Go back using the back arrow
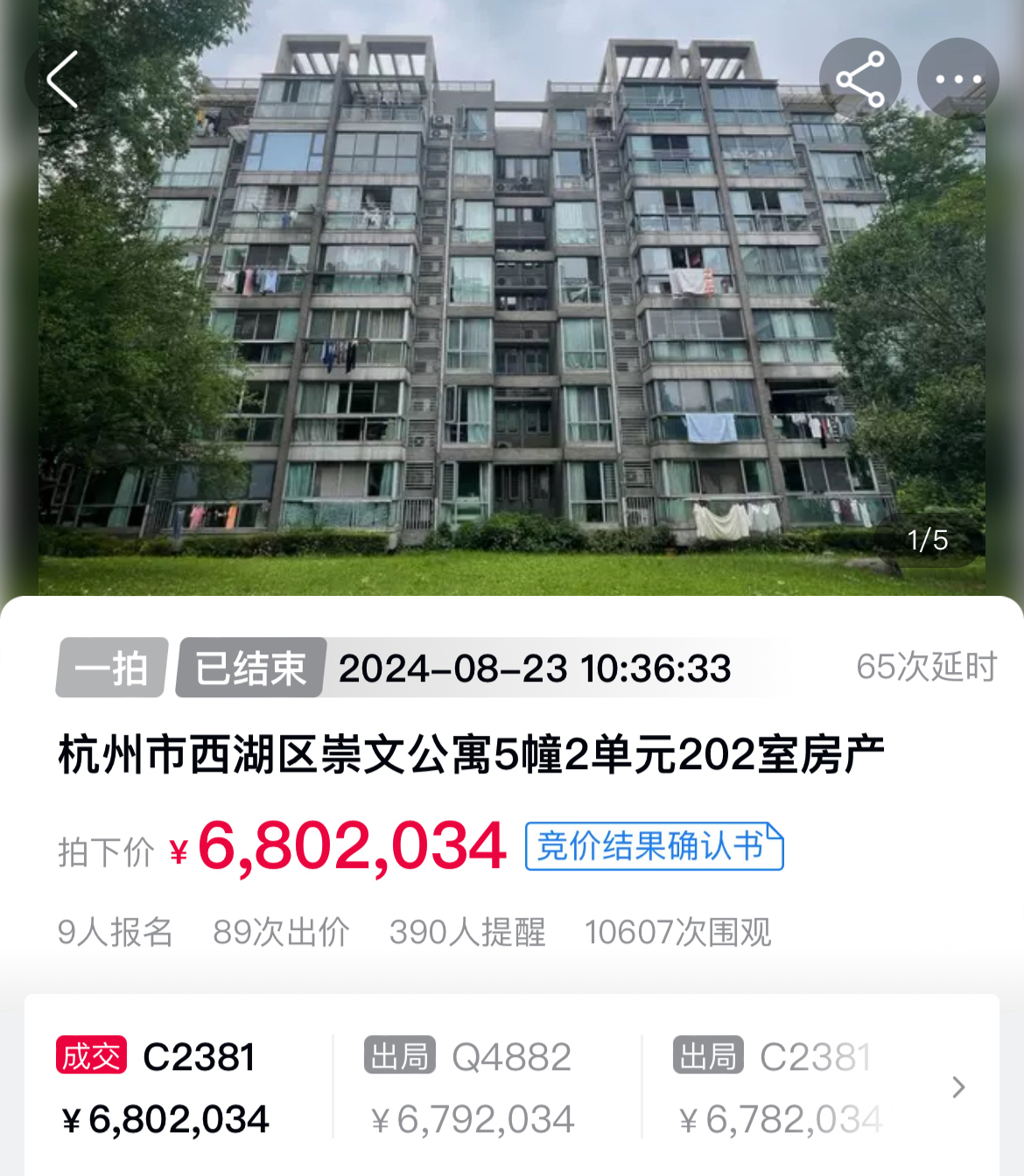1024x1176 pixels. [63, 80]
